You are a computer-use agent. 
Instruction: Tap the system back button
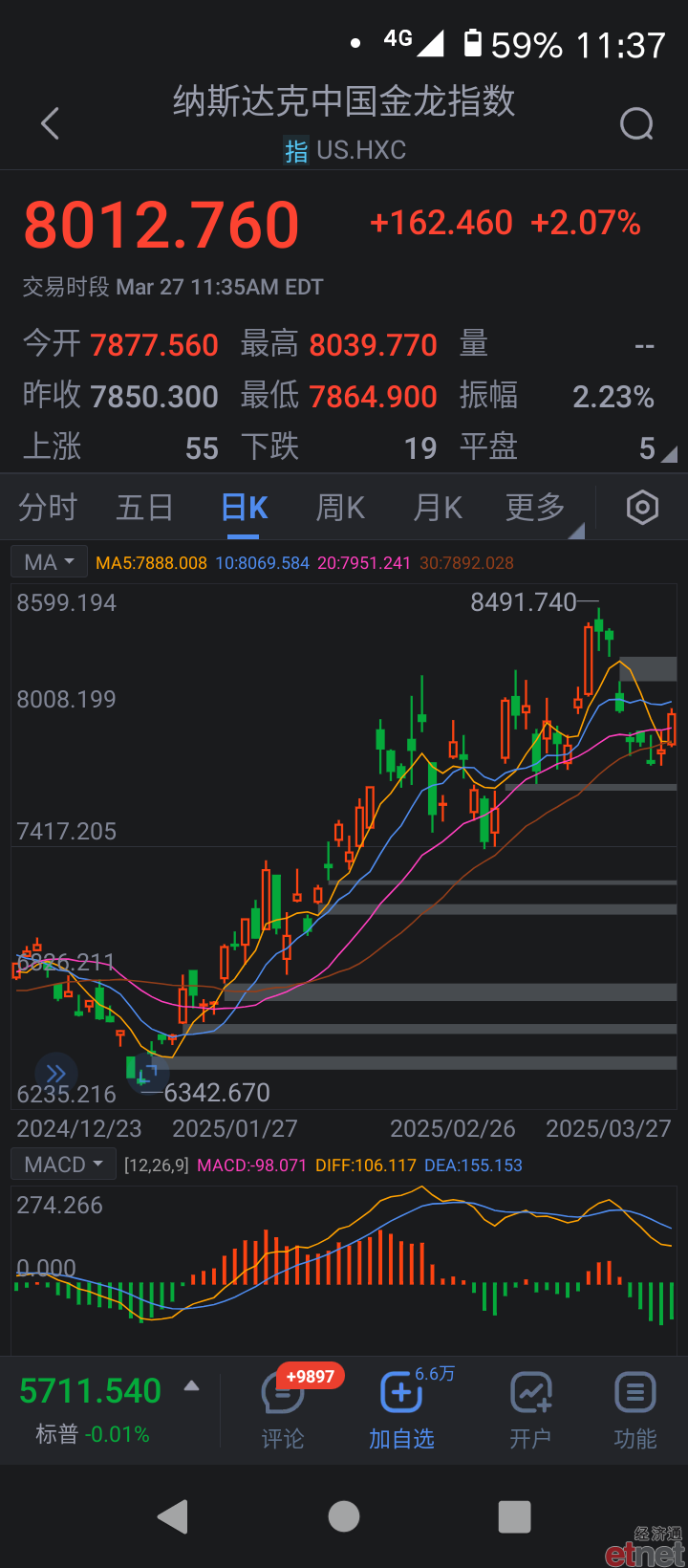coord(173,1516)
